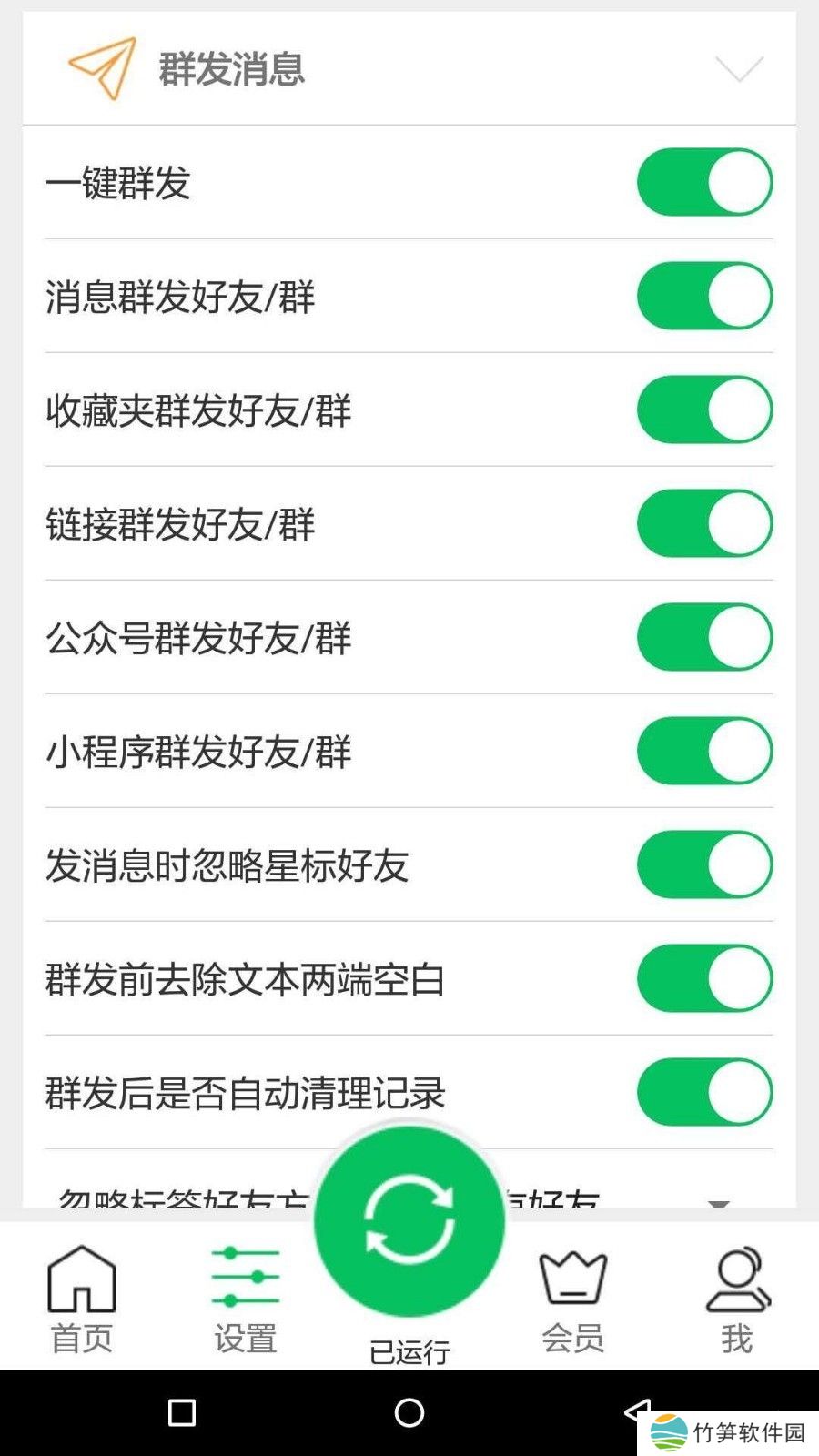The width and height of the screenshot is (819, 1456).
Task: Tap the green 已运行 refresh button
Action: click(409, 1221)
